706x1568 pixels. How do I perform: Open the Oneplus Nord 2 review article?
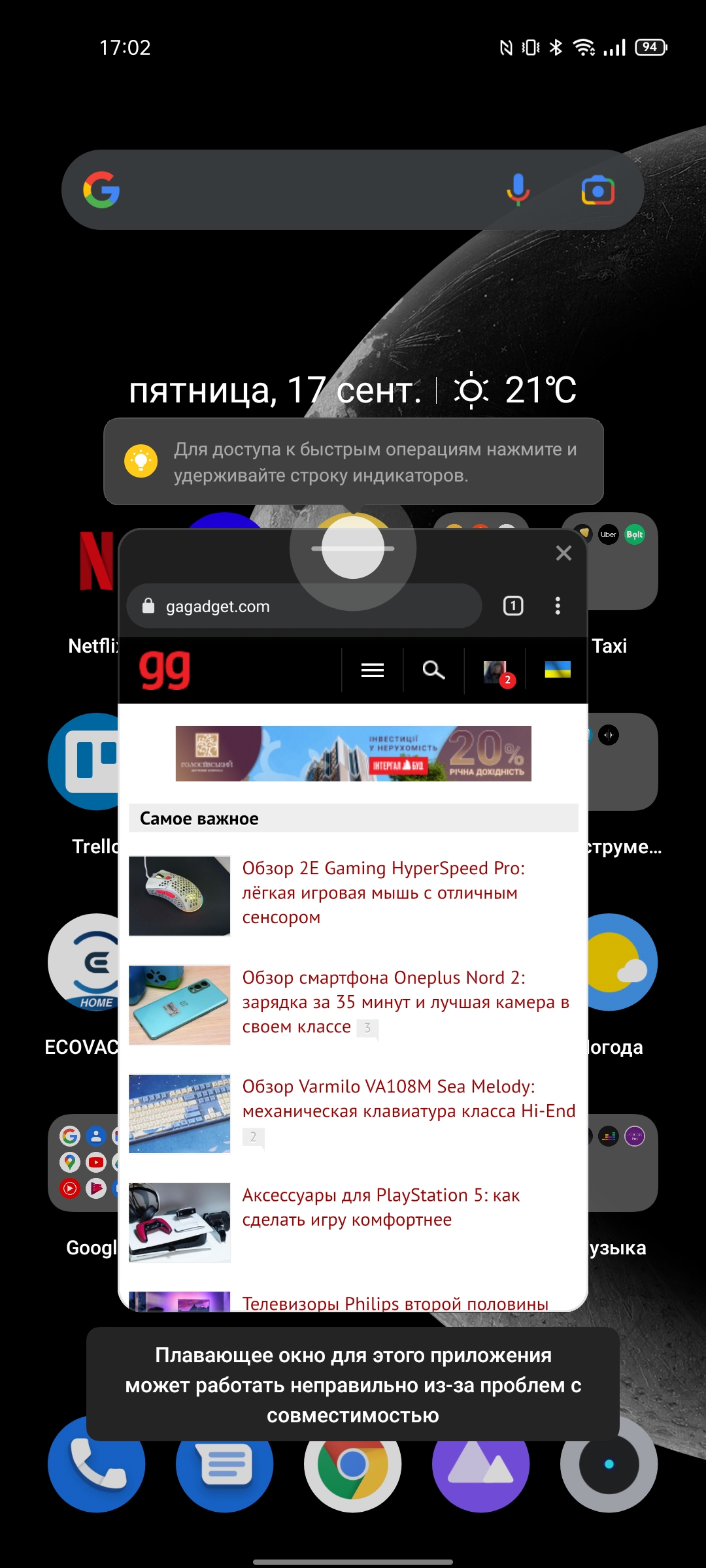click(x=405, y=1002)
